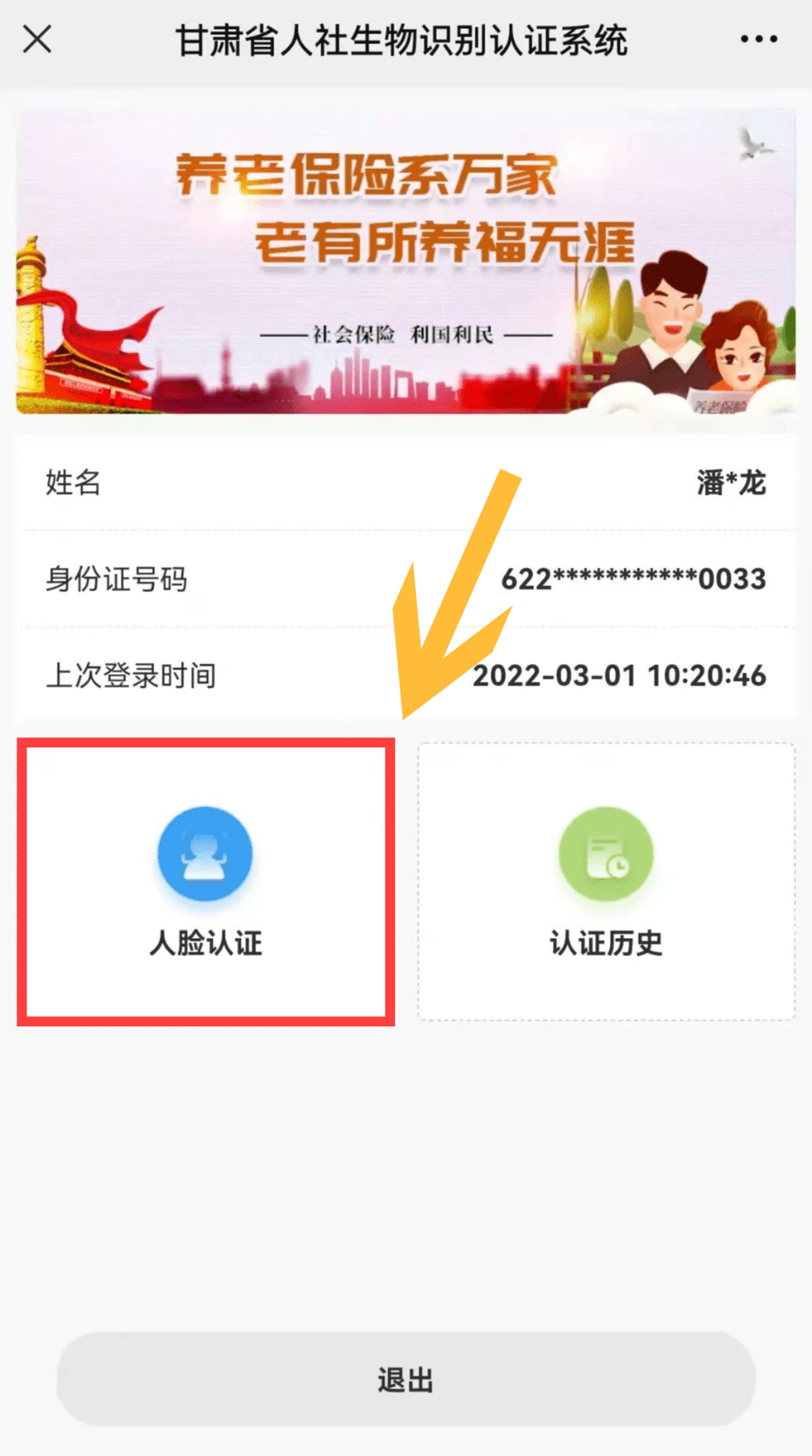The width and height of the screenshot is (812, 1456).
Task: Close the mini program page
Action: (x=37, y=40)
